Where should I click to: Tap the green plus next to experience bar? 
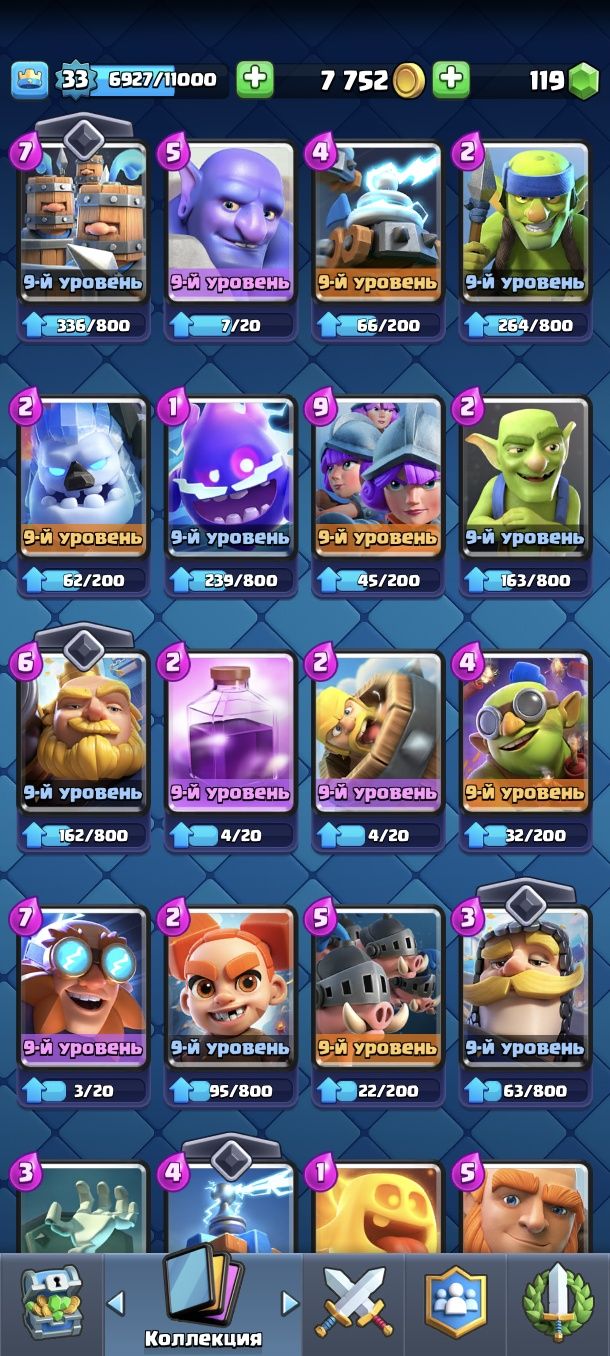[x=255, y=80]
